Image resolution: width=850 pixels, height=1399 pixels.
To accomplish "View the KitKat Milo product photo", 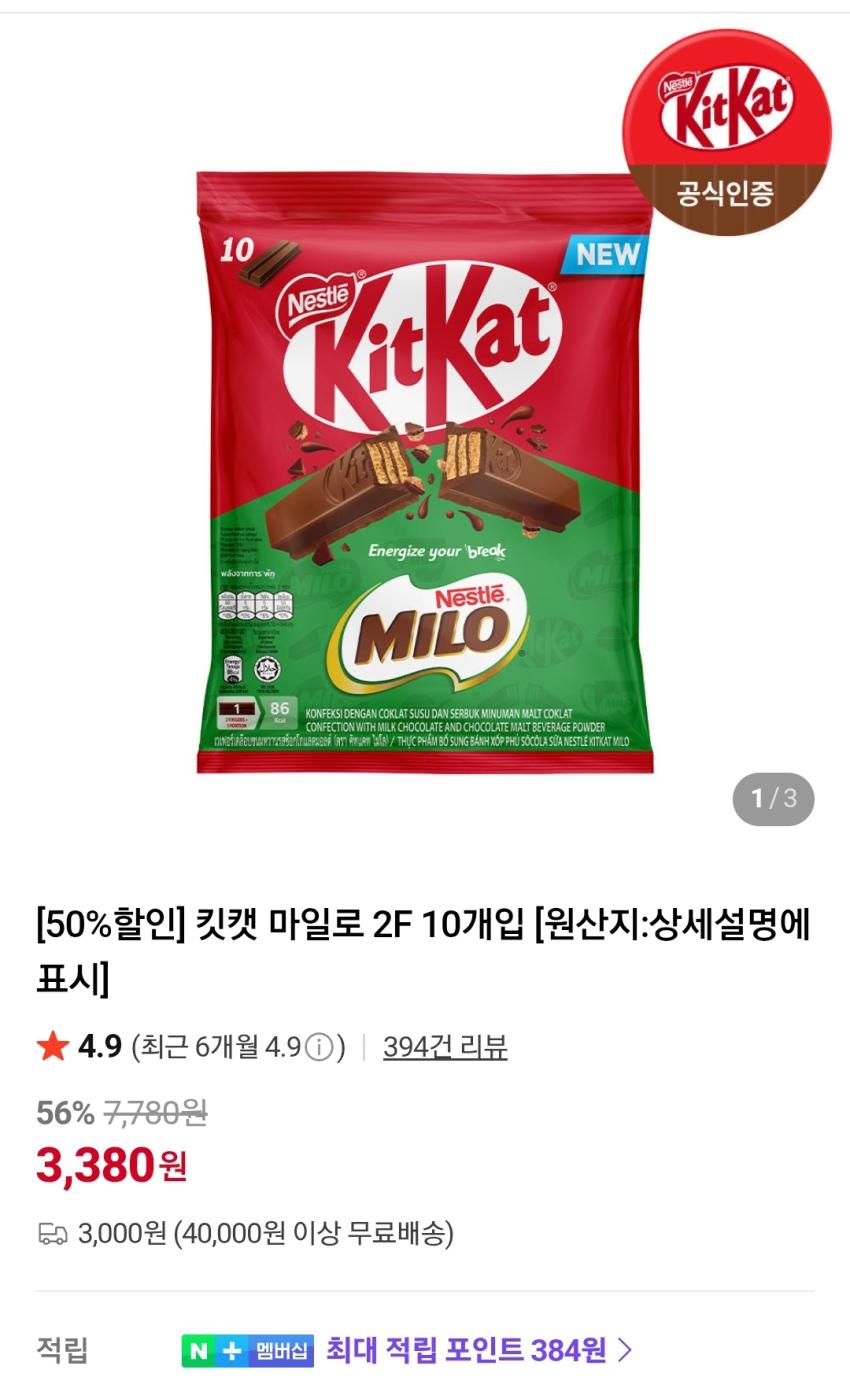I will [424, 472].
